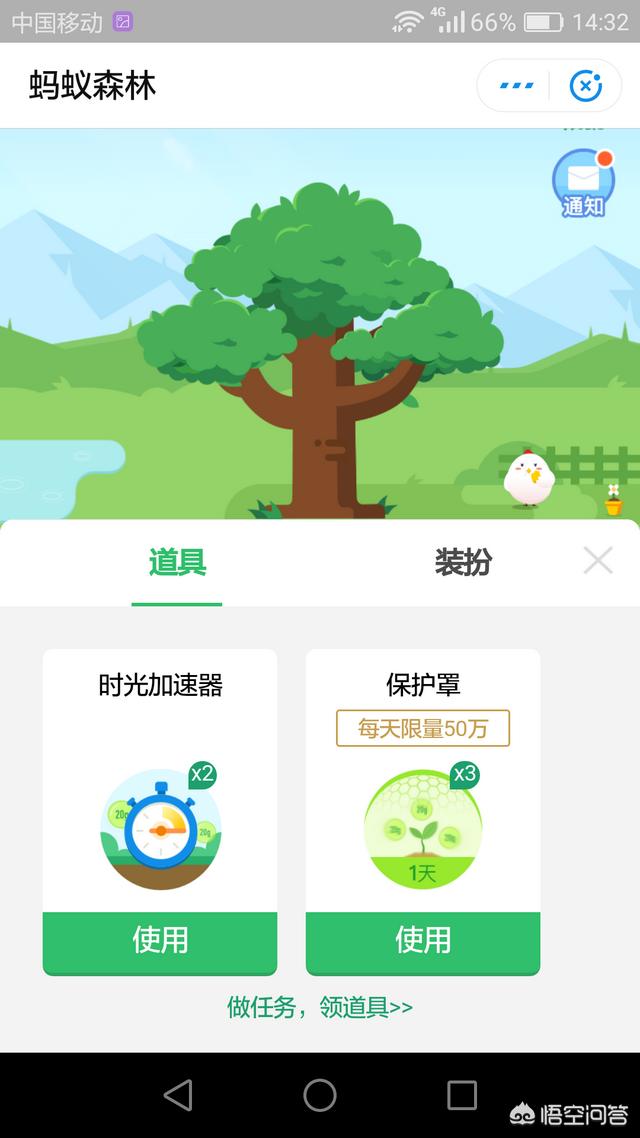Open the 通知 notifications envelope
This screenshot has width=640, height=1138.
tap(583, 183)
